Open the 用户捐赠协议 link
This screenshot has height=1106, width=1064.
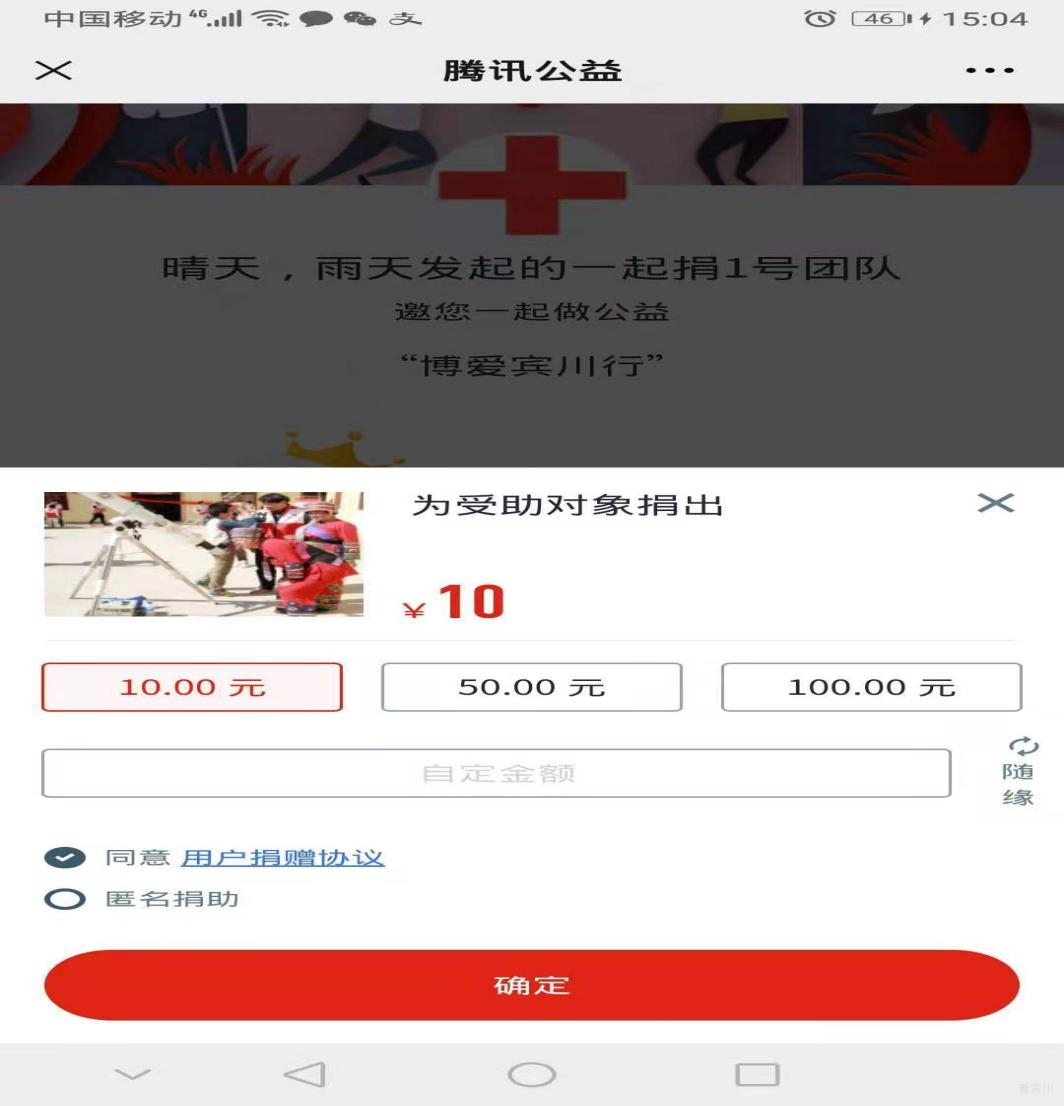tap(283, 858)
